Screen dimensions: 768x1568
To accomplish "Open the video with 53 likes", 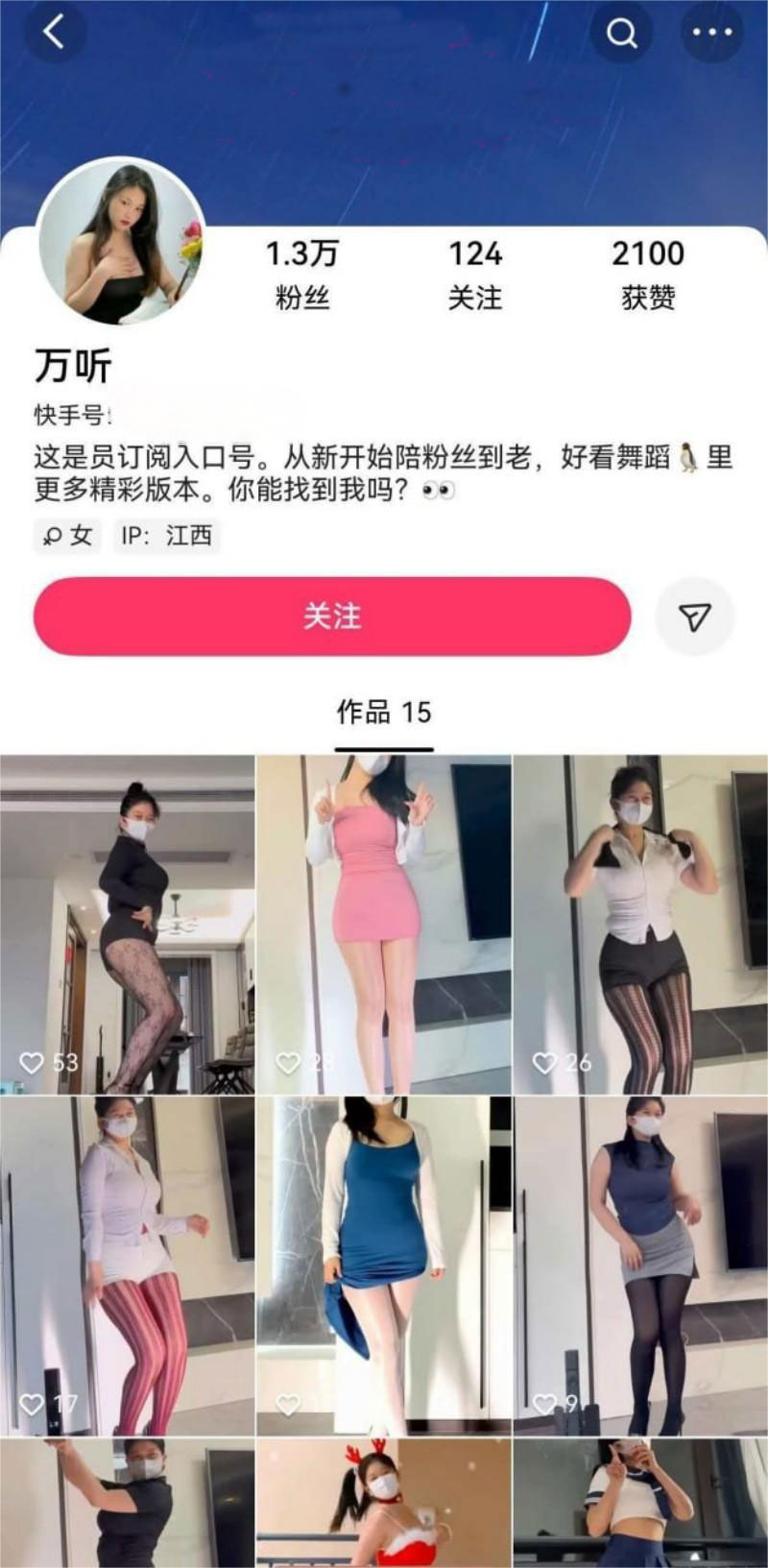I will [127, 924].
